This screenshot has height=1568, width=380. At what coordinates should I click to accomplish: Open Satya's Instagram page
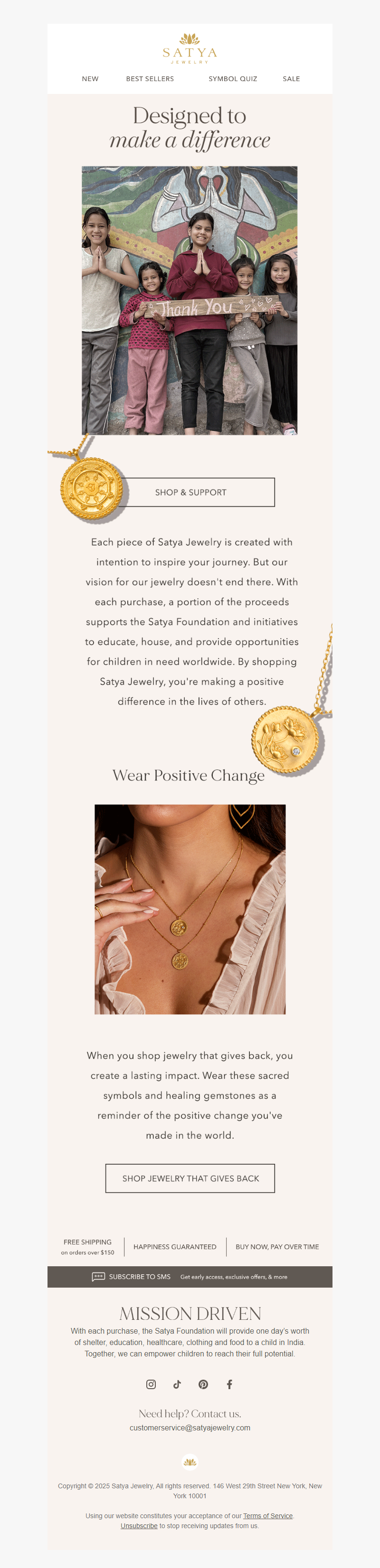click(151, 1383)
